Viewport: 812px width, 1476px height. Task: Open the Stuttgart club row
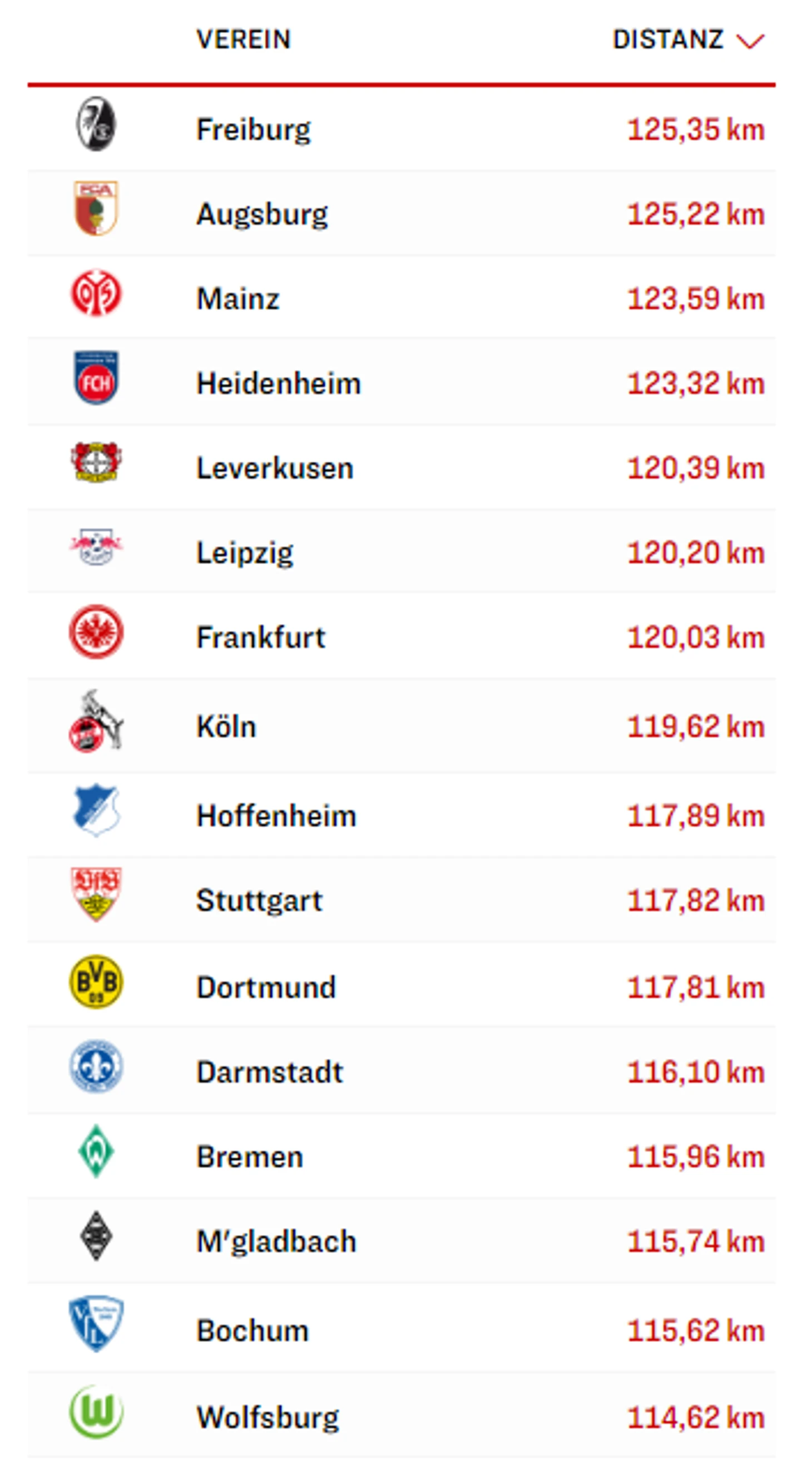(259, 900)
